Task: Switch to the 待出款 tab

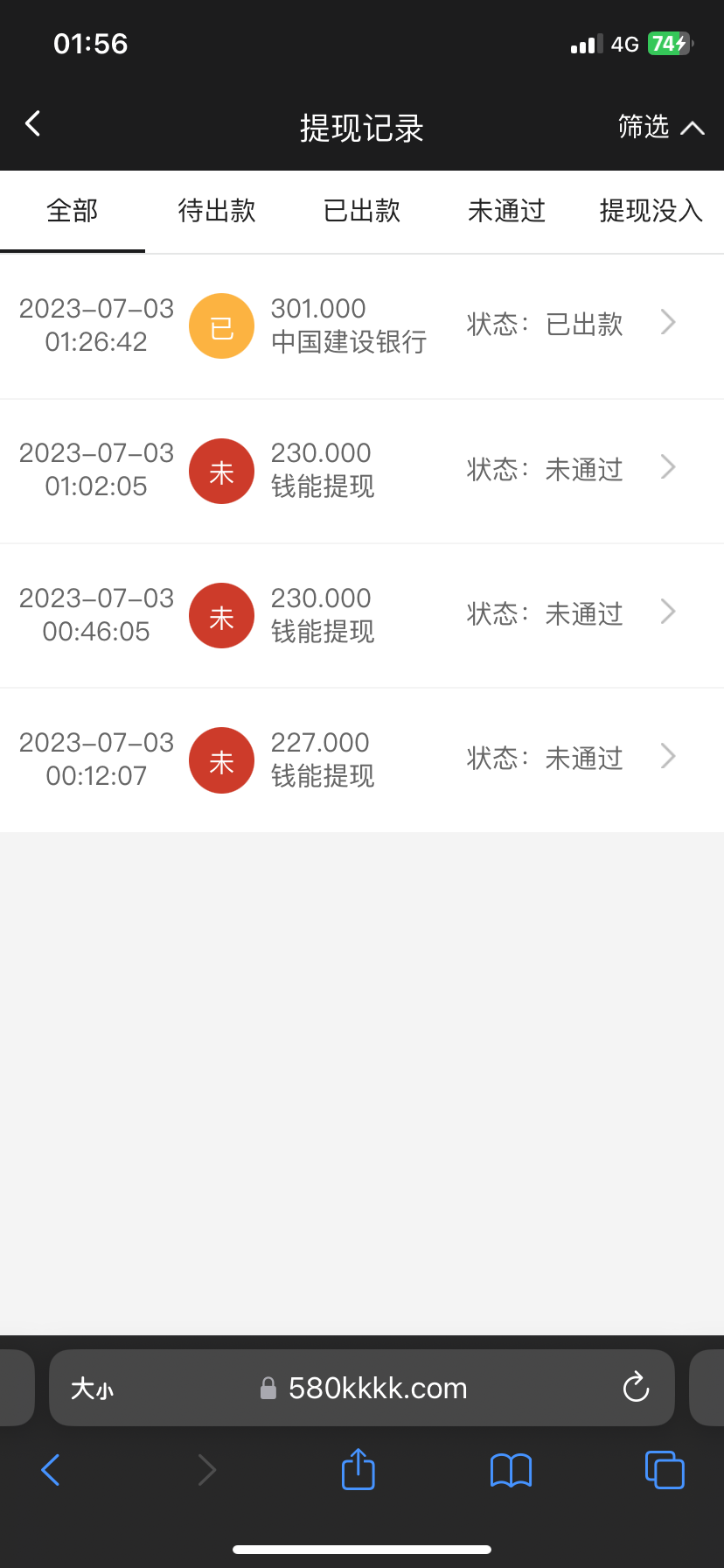Action: pyautogui.click(x=217, y=211)
